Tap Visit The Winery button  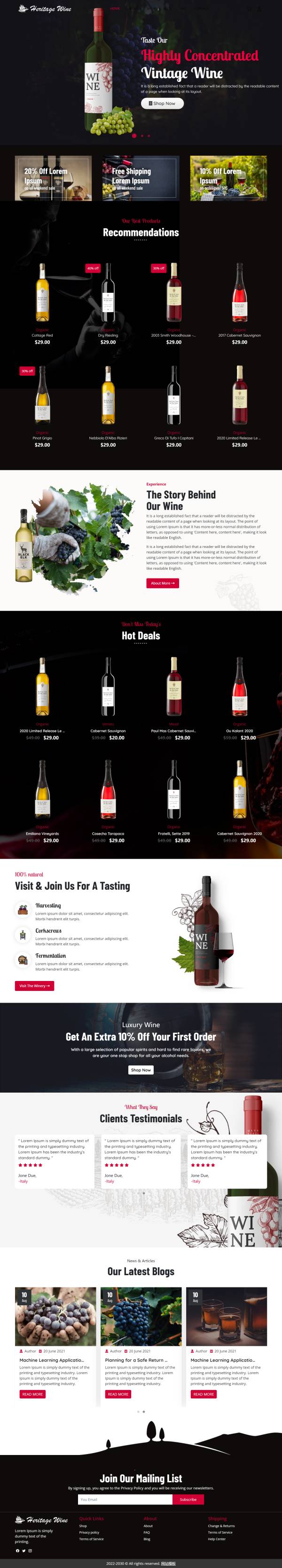point(34,986)
